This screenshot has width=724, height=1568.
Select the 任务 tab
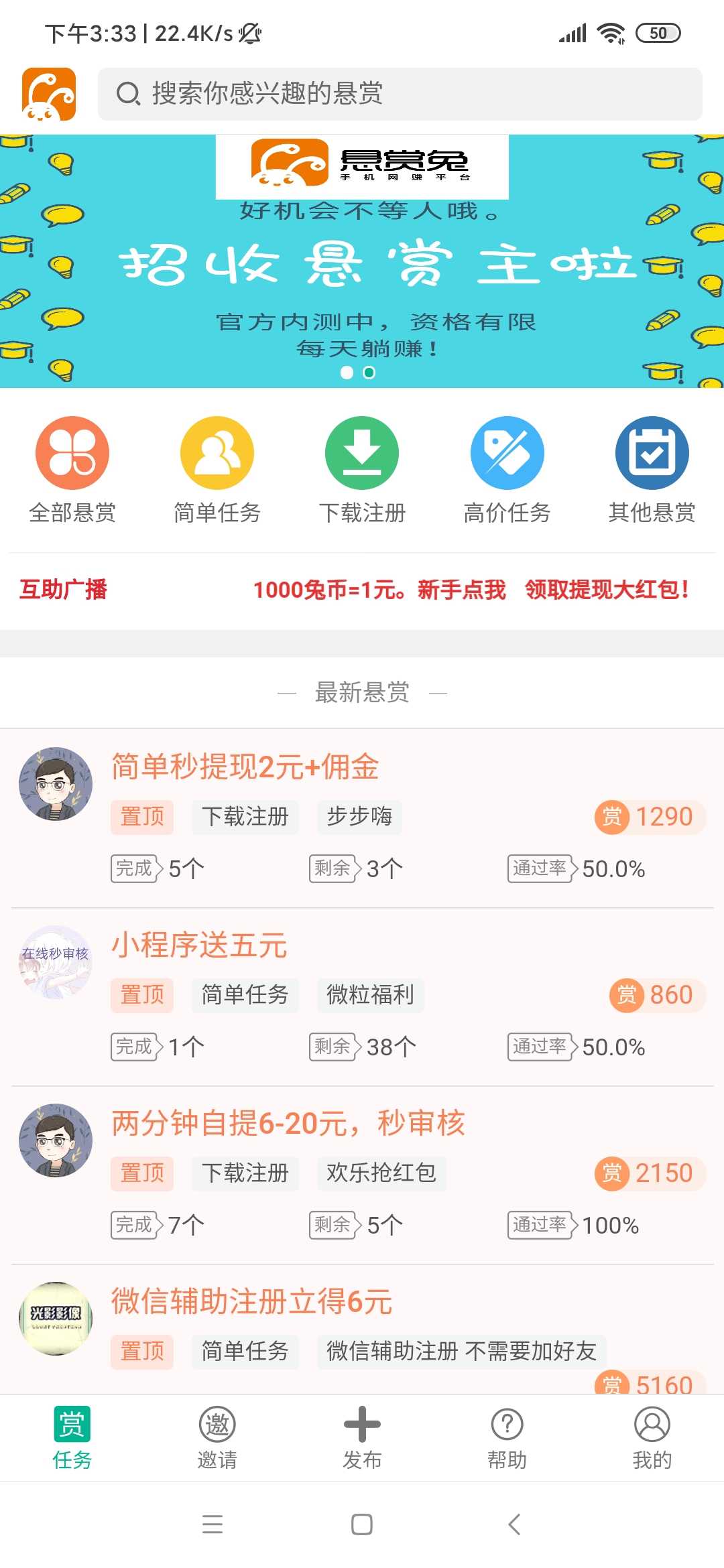click(x=72, y=1438)
